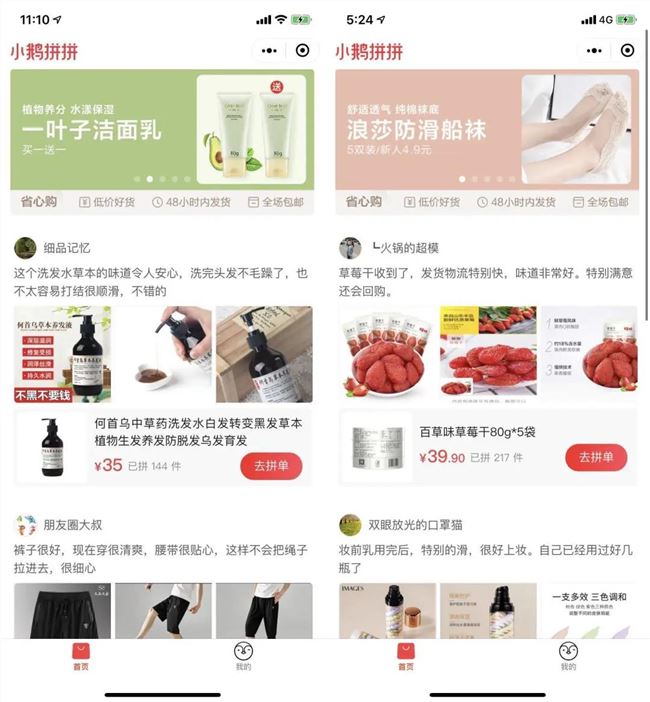View 细品记忆's user avatar
This screenshot has width=650, height=702.
point(25,248)
